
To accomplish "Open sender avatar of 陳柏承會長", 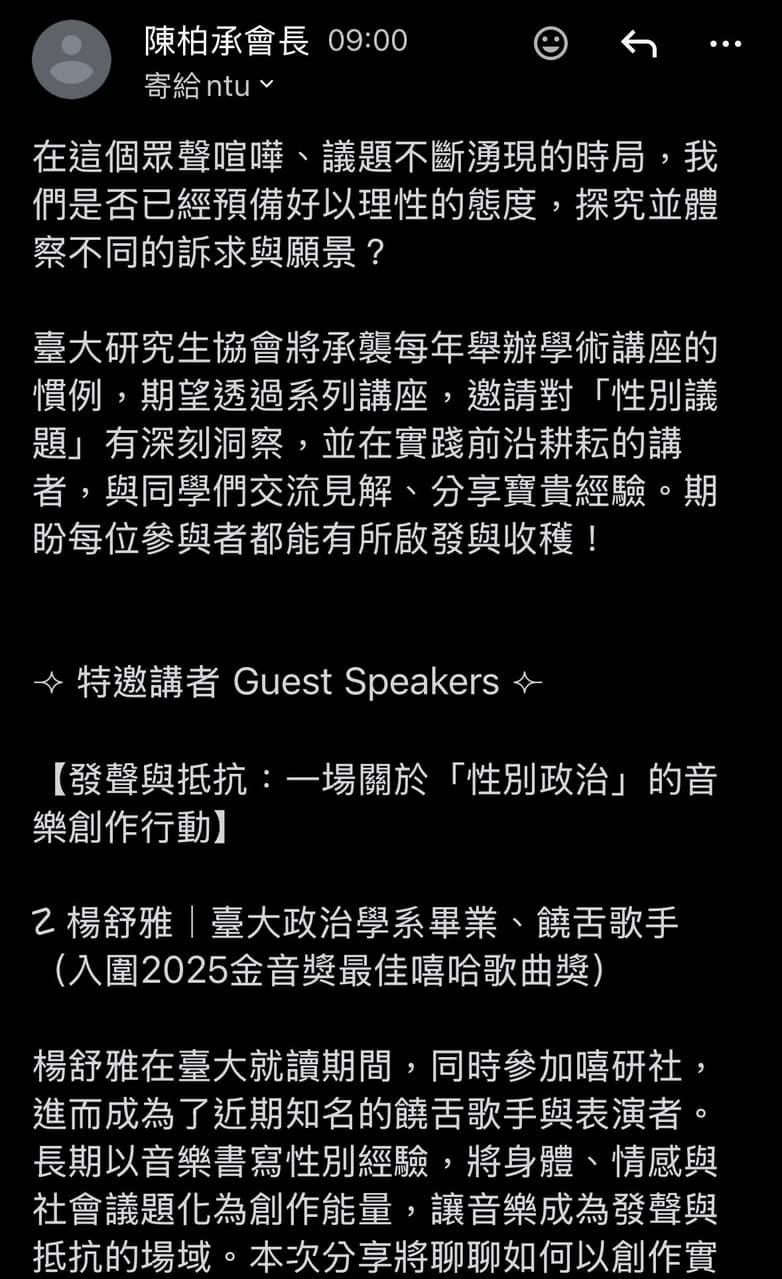I will click(71, 59).
